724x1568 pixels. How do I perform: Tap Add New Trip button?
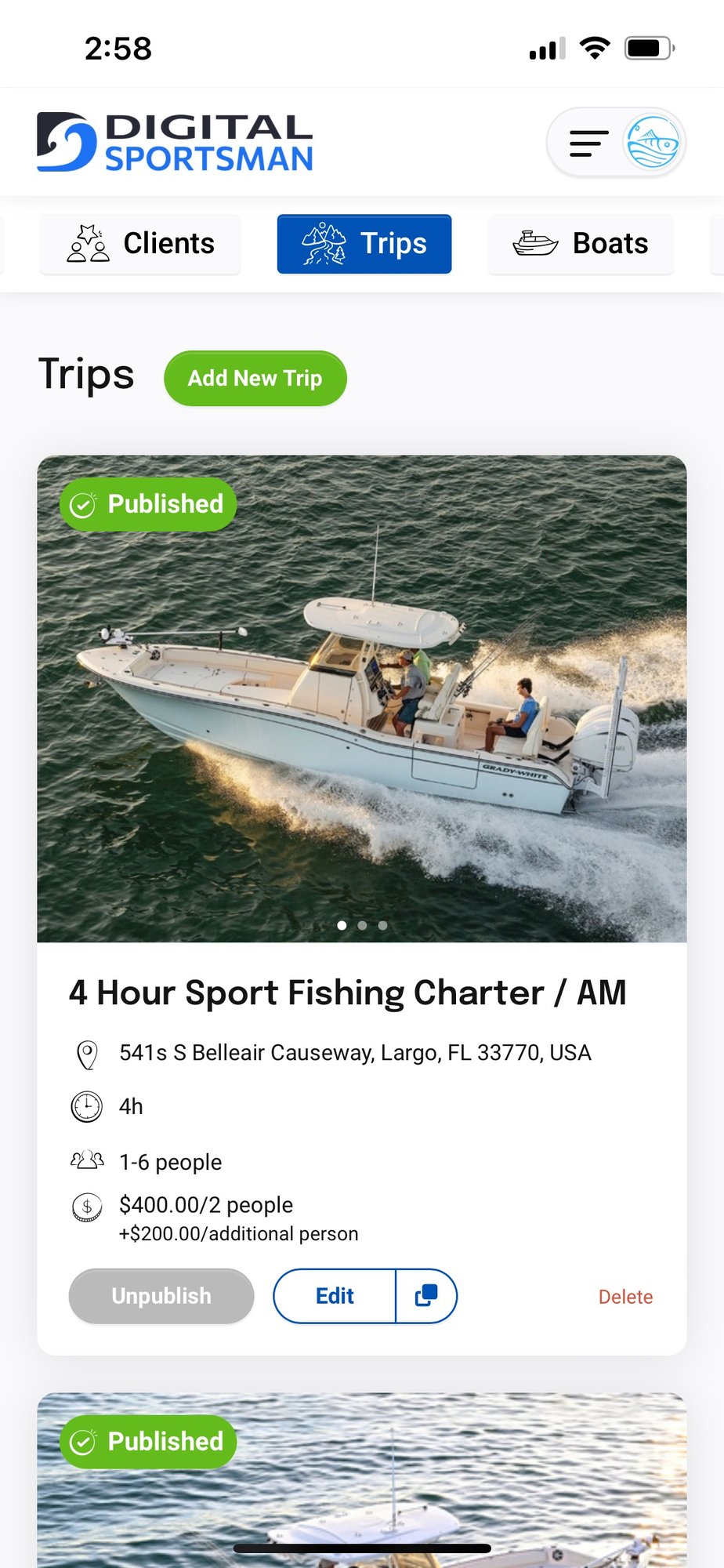click(x=255, y=379)
